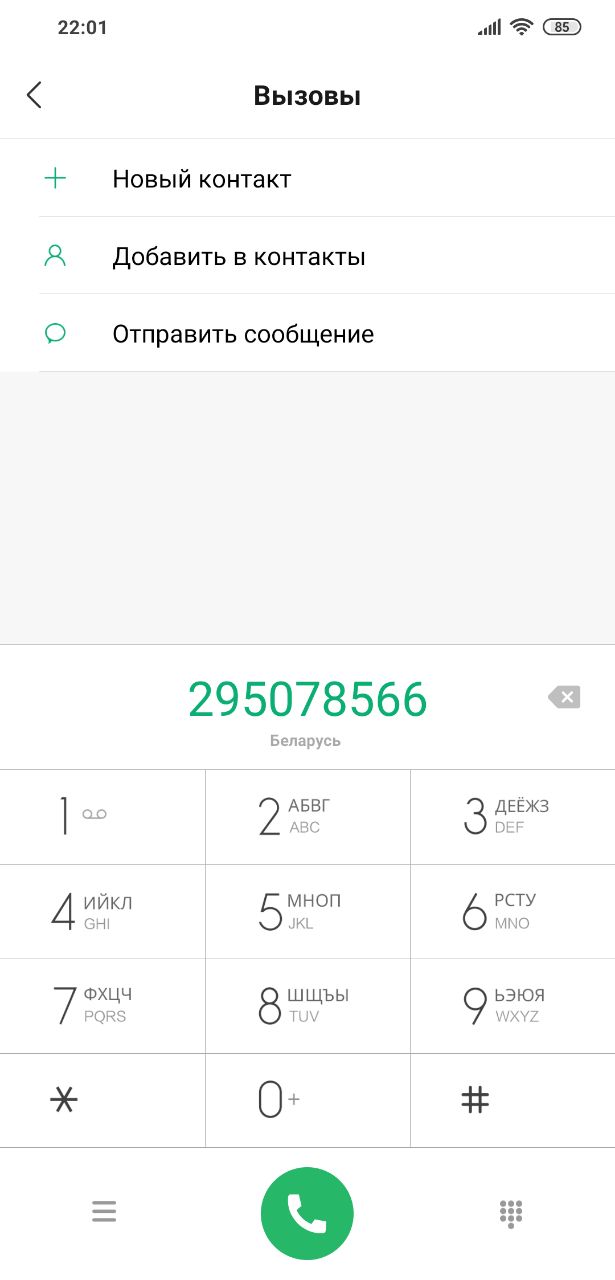This screenshot has height=1280, width=615.
Task: Tap digit 3 key
Action: pos(513,817)
